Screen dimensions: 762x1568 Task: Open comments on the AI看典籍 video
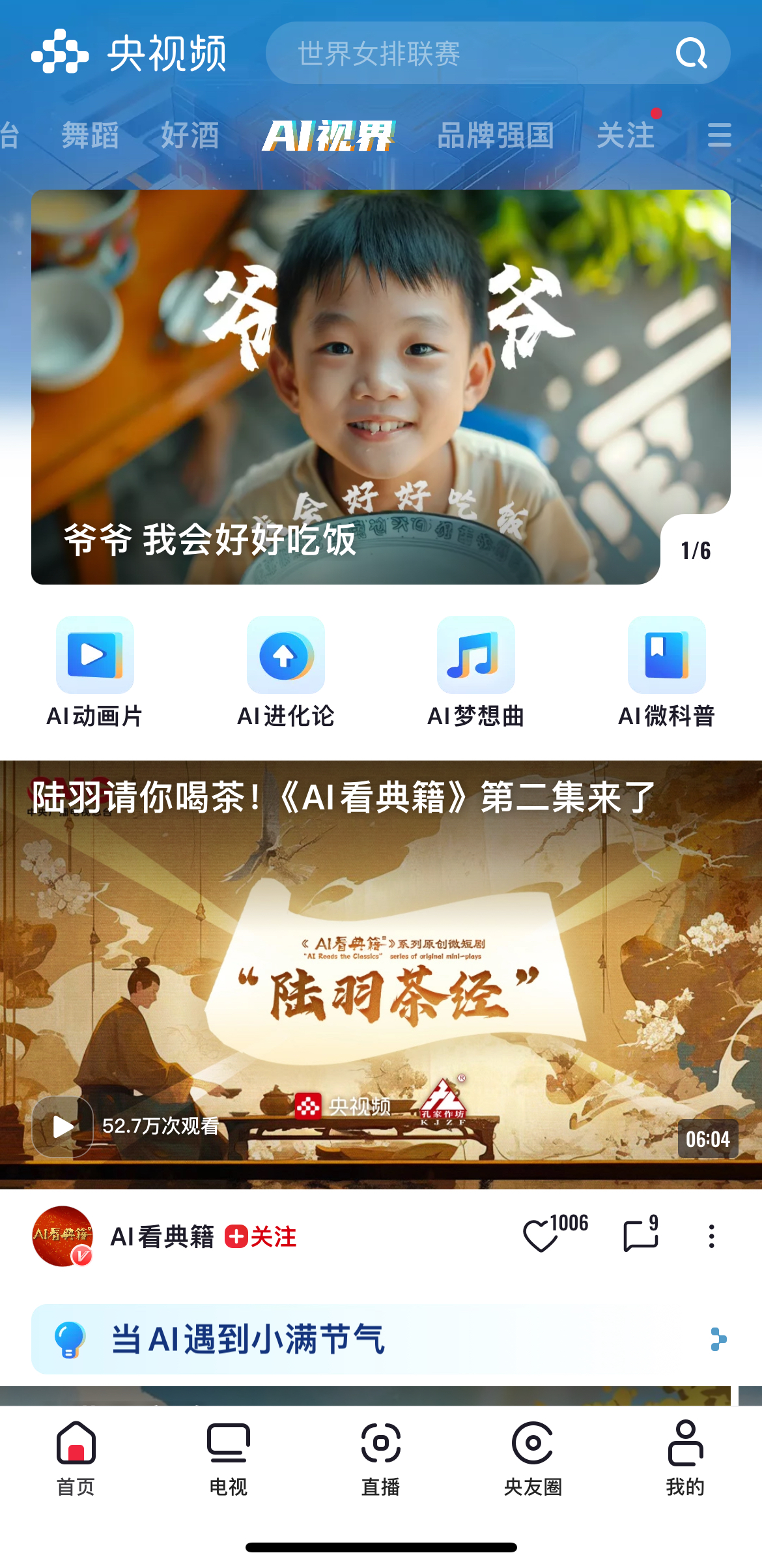tap(641, 1236)
